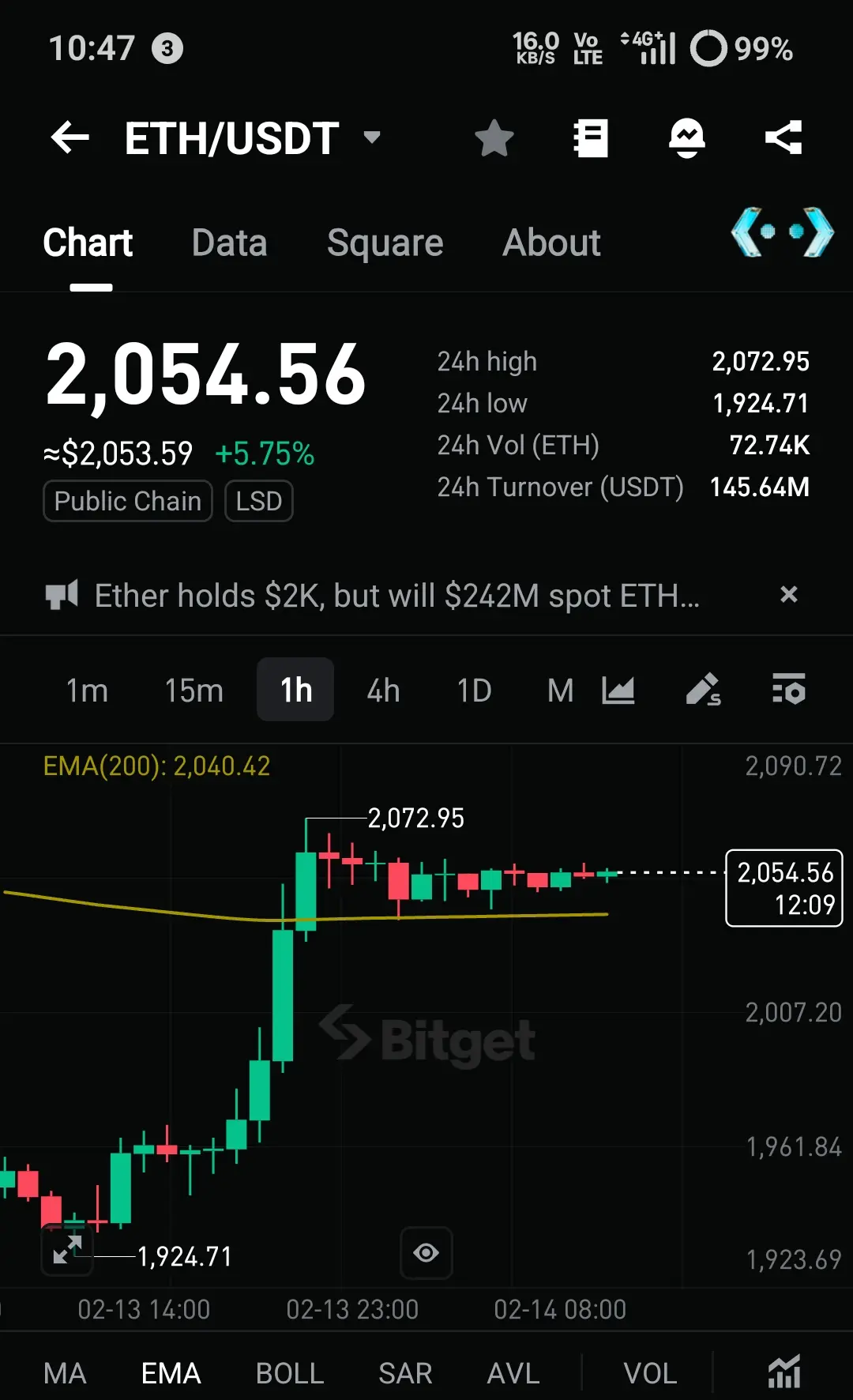Switch to the Data tab
853x1400 pixels.
[228, 243]
